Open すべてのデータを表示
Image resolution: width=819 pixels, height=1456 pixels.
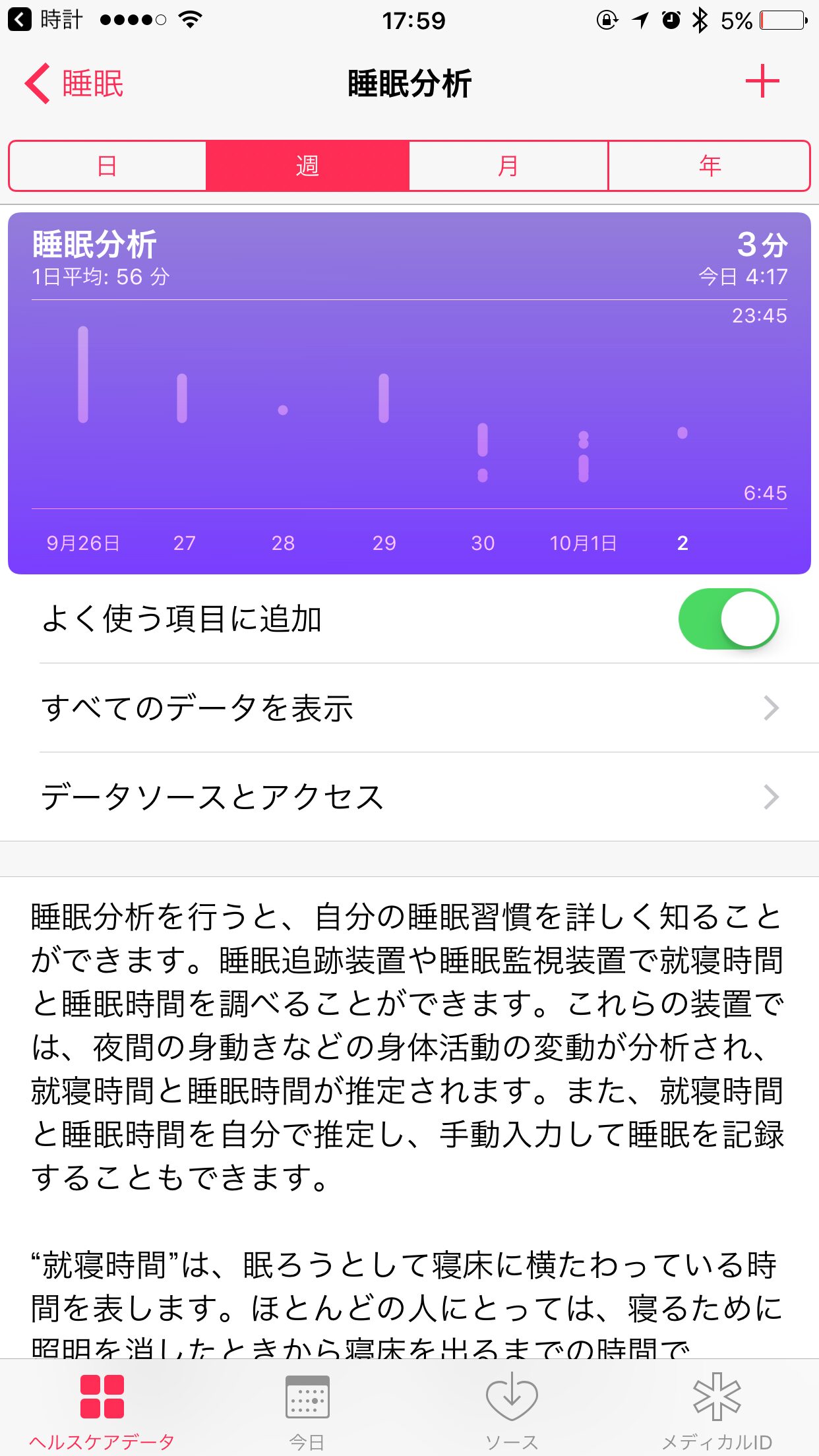tap(409, 708)
